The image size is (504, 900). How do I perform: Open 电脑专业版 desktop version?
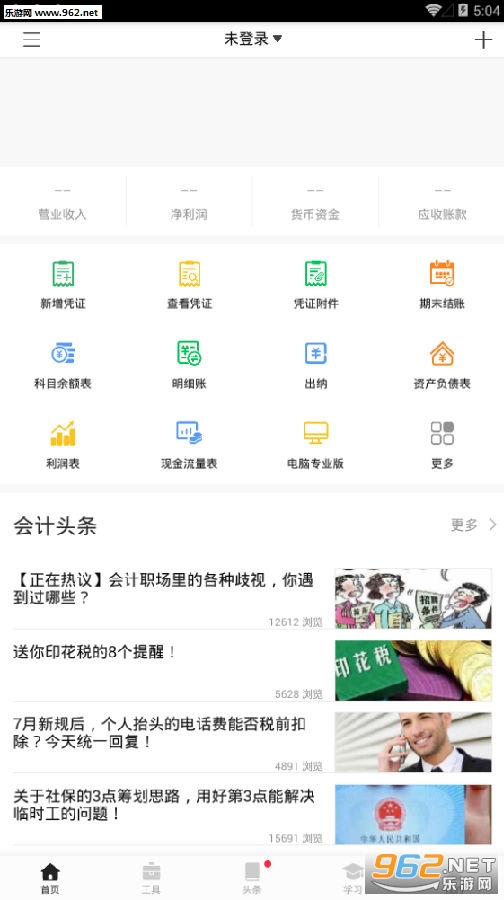[x=316, y=445]
